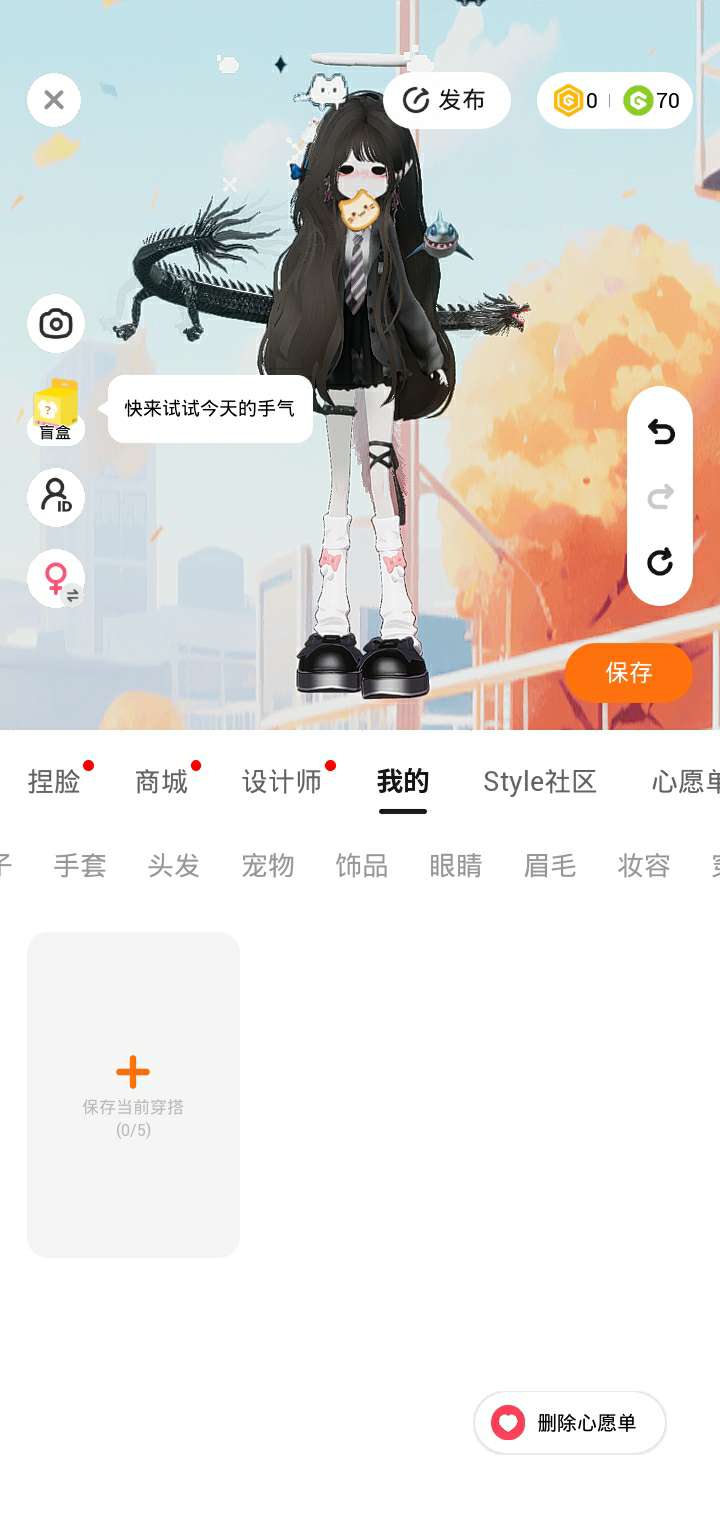Open the 眼睛 category

[456, 866]
